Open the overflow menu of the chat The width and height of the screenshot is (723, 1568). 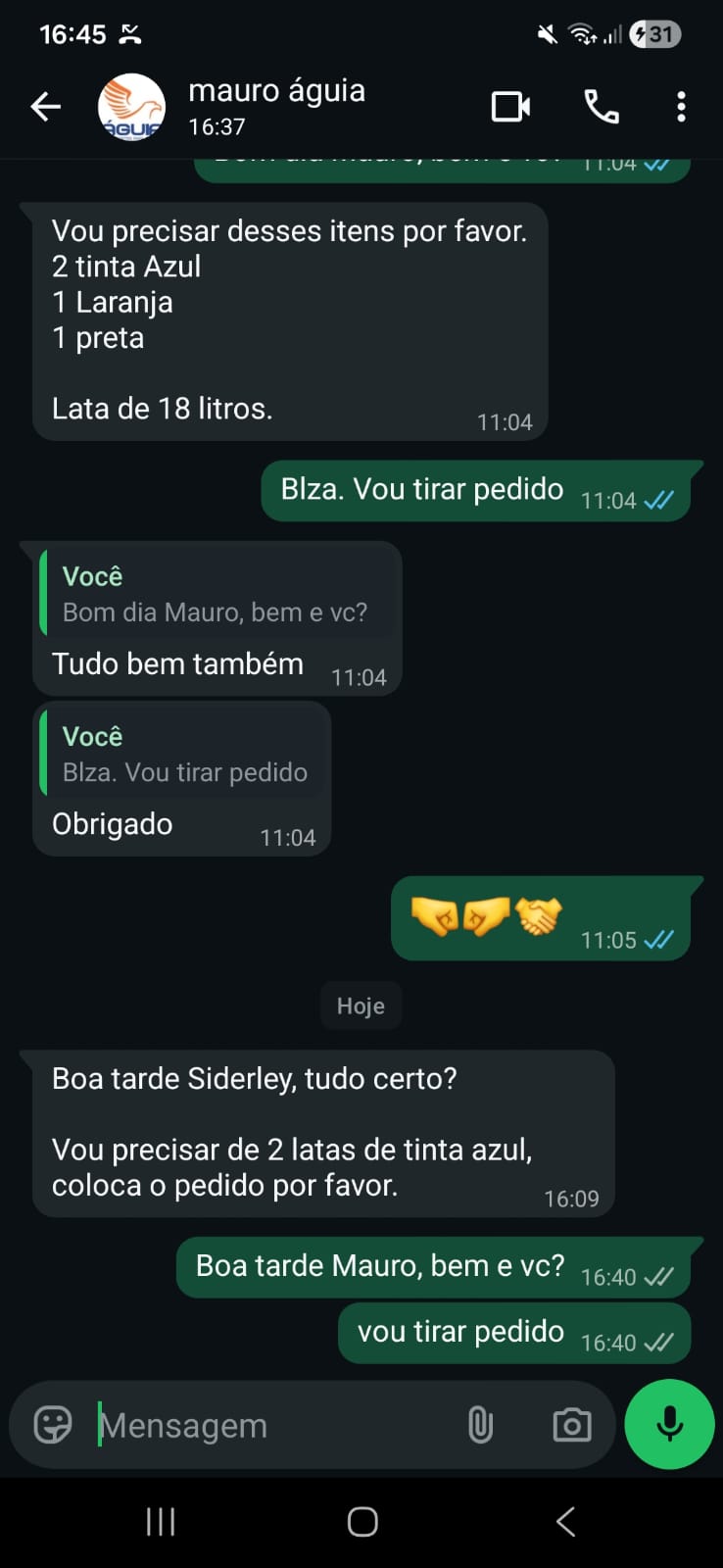681,107
